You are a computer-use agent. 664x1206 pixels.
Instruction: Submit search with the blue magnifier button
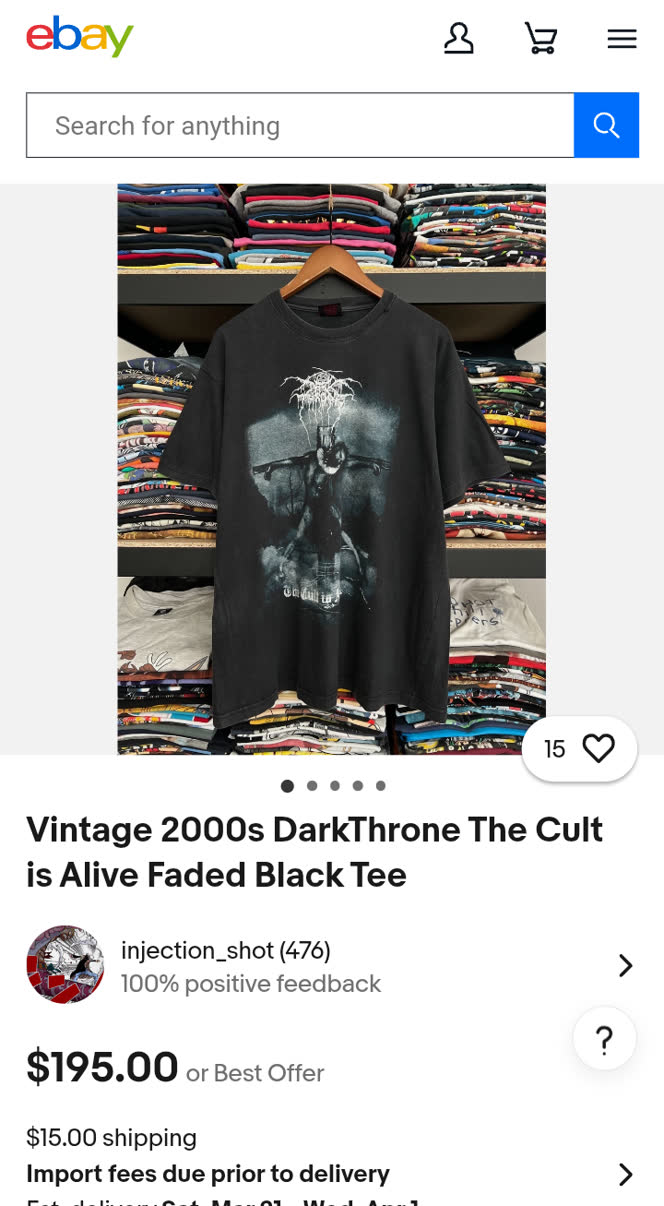pyautogui.click(x=606, y=125)
